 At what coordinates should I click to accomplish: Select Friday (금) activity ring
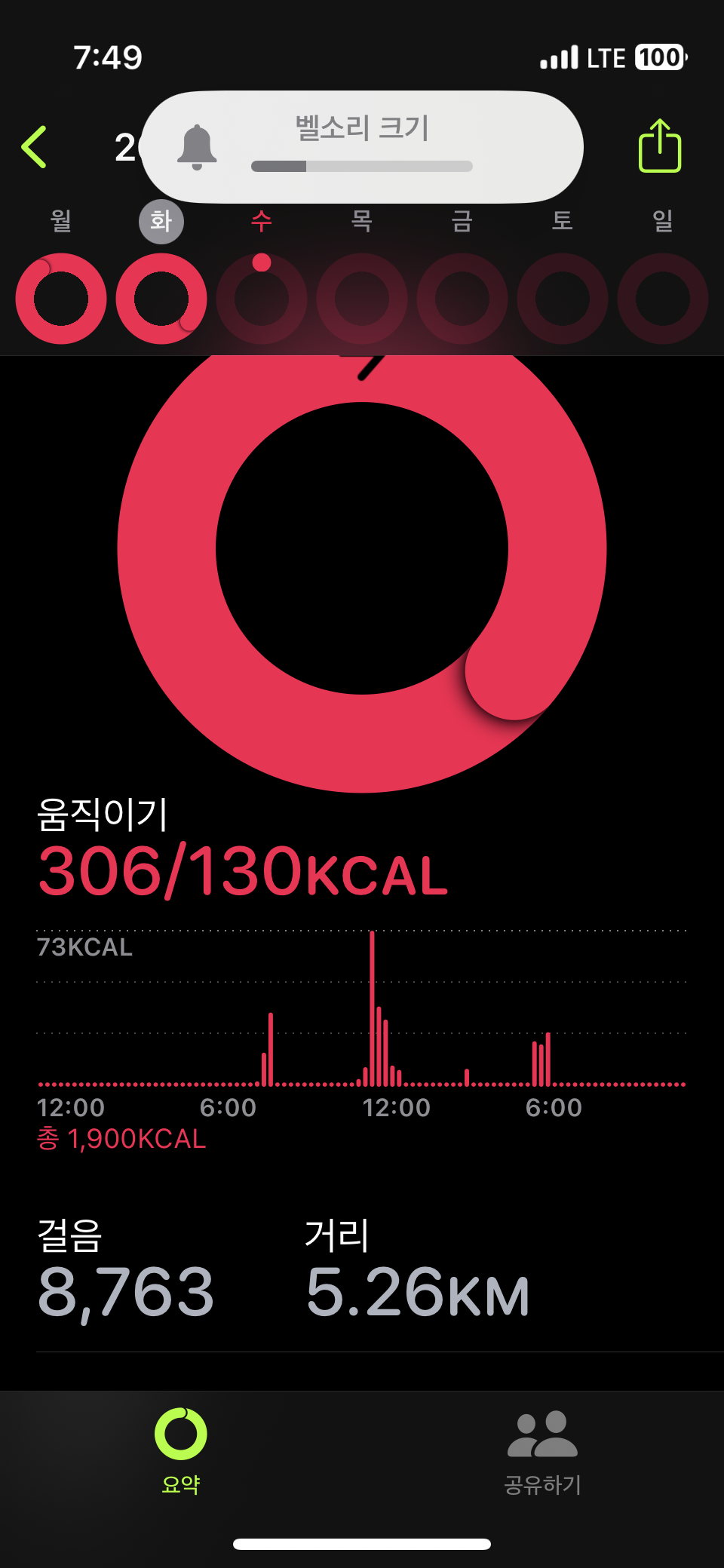pyautogui.click(x=462, y=299)
